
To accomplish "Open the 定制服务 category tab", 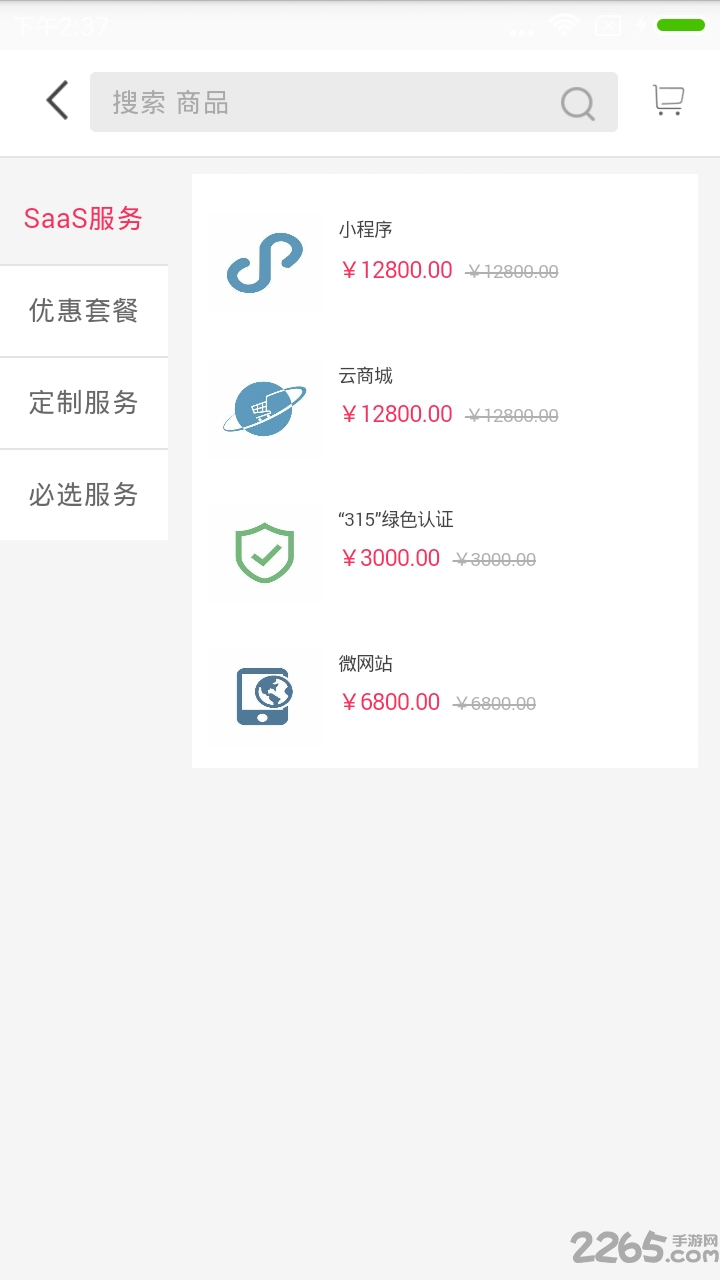I will [84, 403].
